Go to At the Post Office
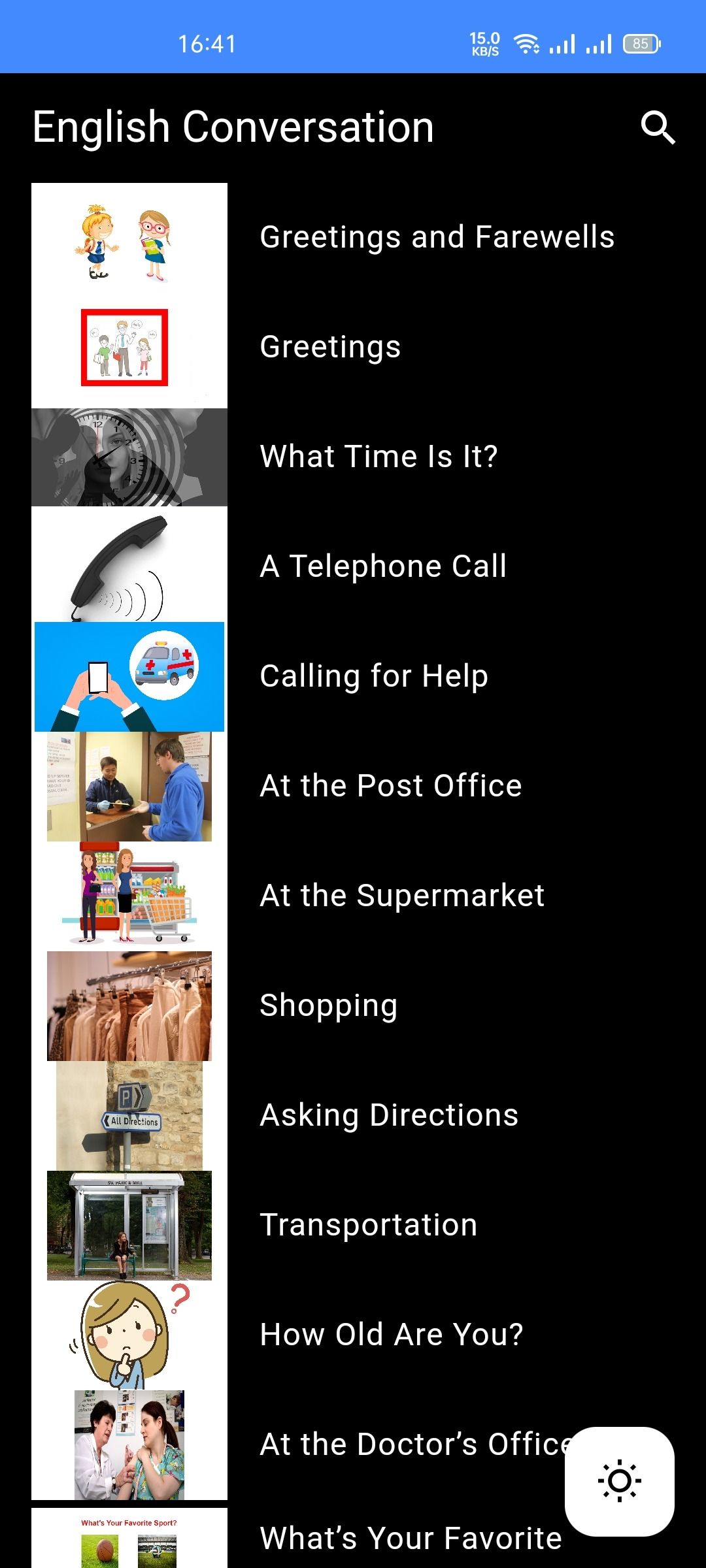This screenshot has height=1568, width=706. (391, 786)
